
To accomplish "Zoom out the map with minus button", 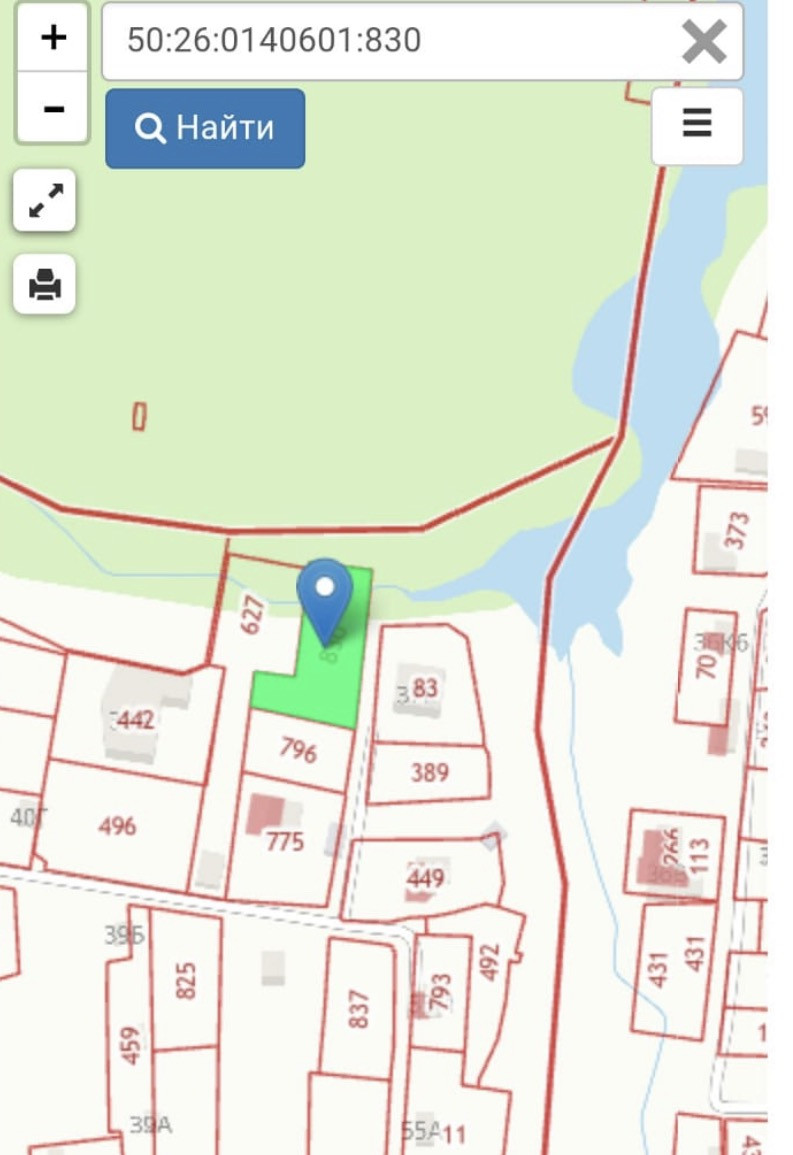I will point(54,107).
